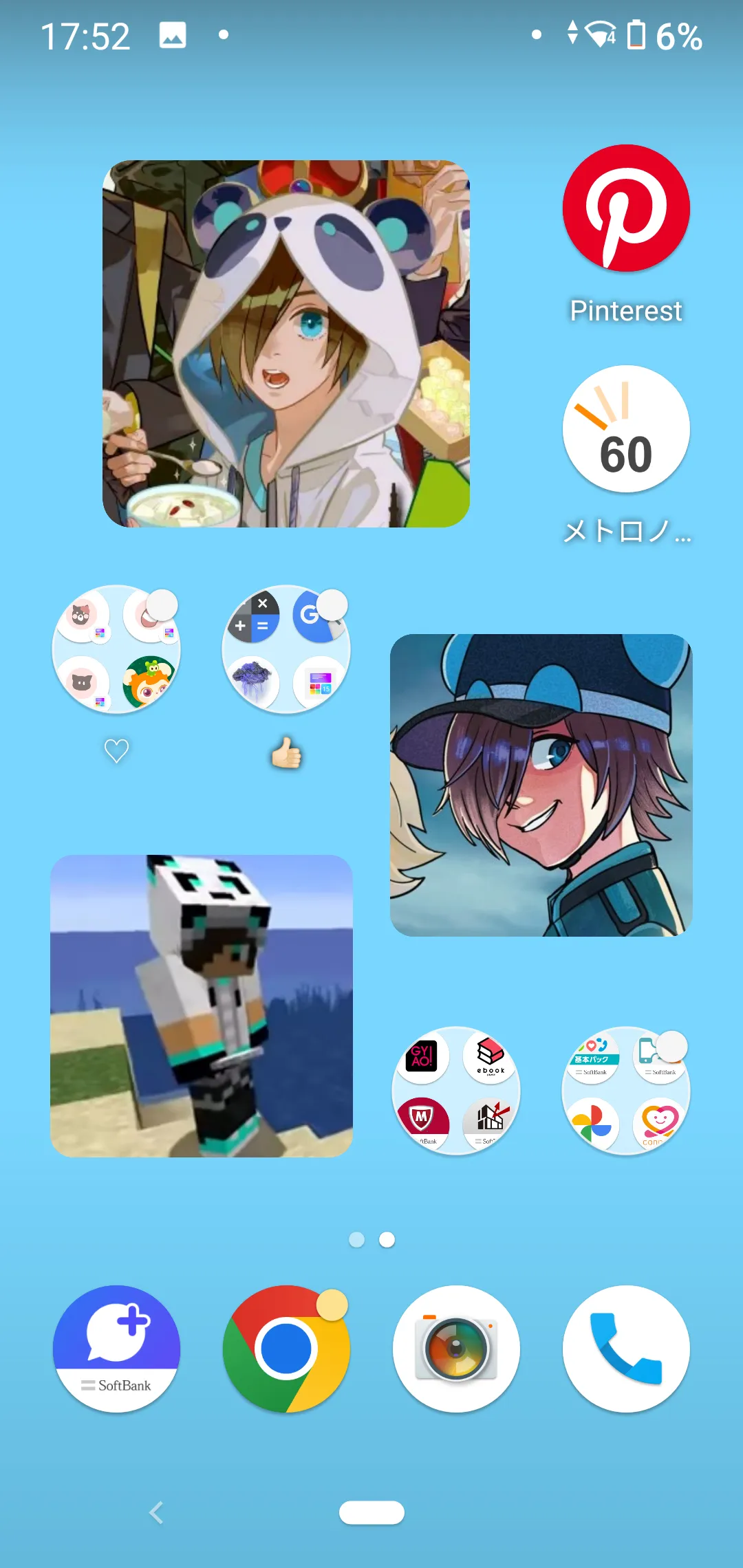The image size is (743, 1568).
Task: Open the SoftBank plus message app
Action: pos(116,1349)
